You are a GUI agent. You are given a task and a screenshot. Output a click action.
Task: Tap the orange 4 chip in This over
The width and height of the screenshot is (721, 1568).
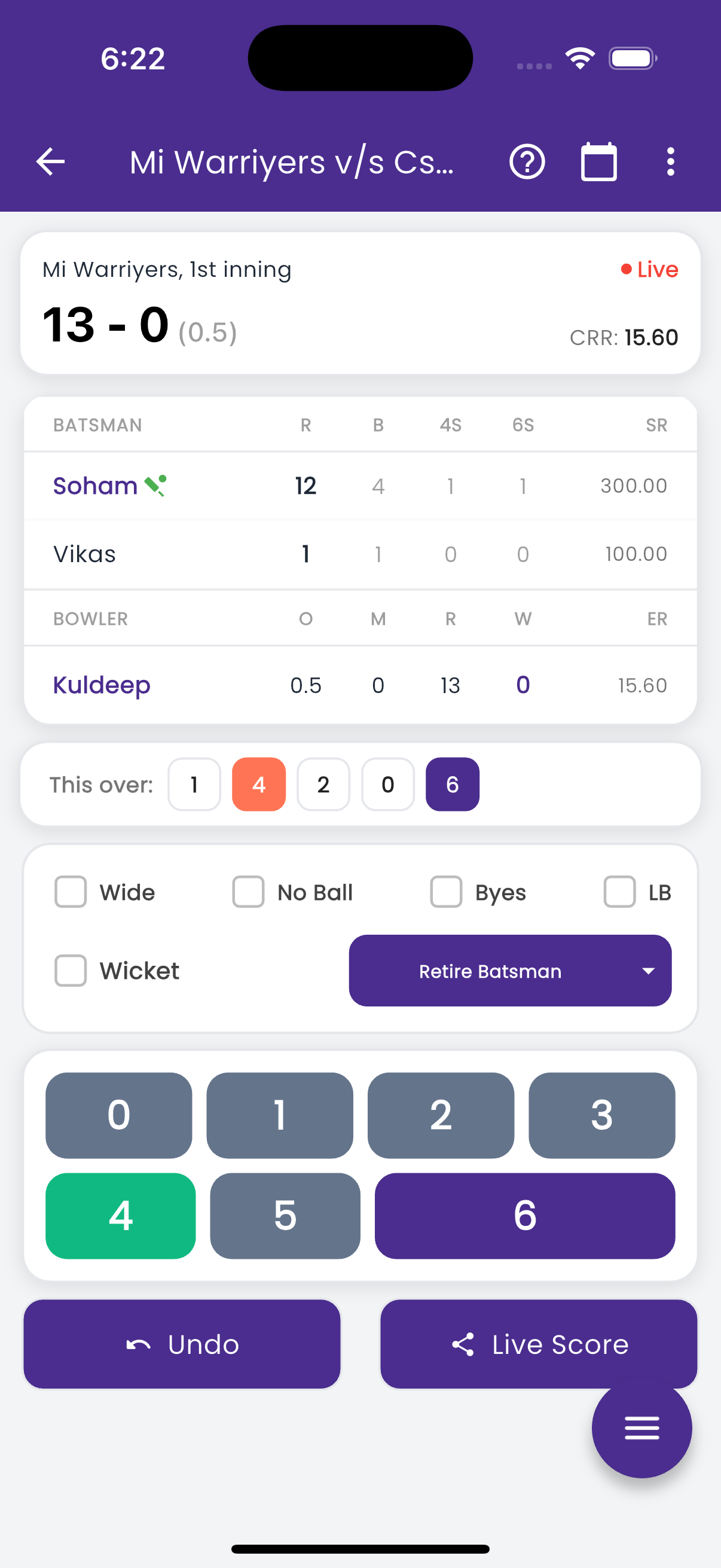pyautogui.click(x=258, y=785)
